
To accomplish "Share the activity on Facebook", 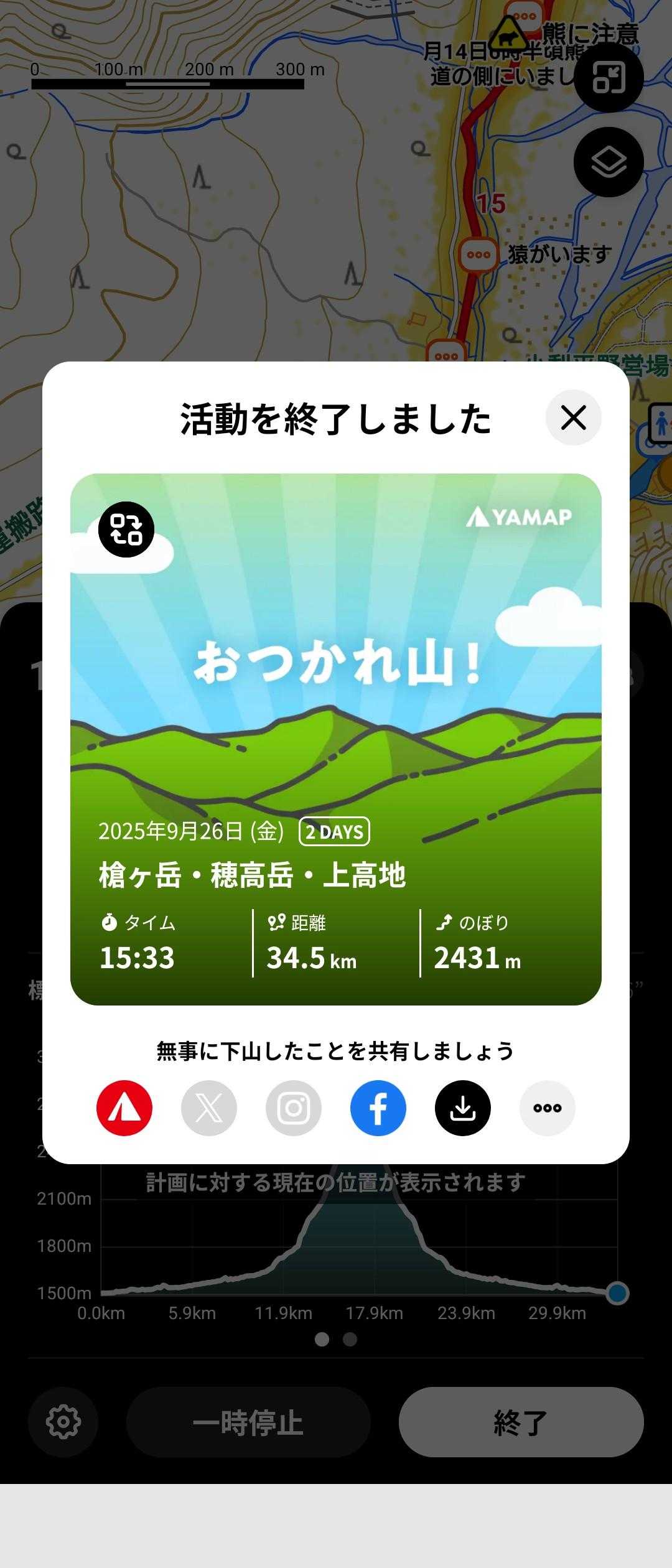I will (x=378, y=1108).
